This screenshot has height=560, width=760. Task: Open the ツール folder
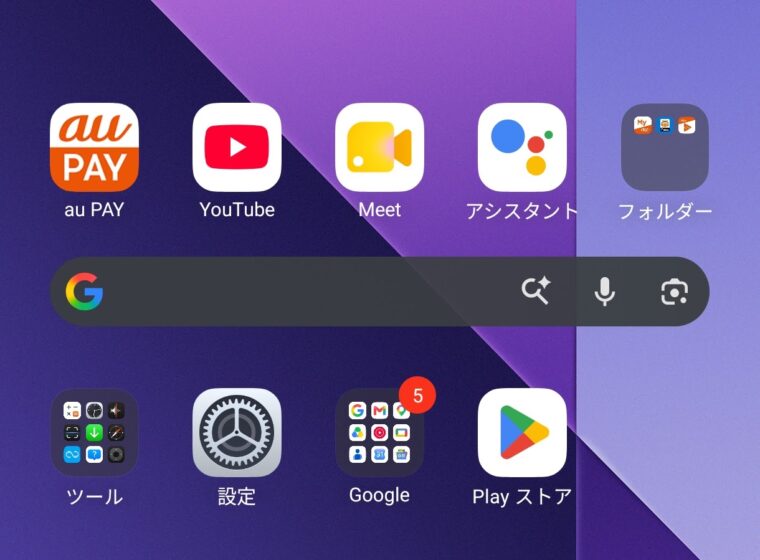[95, 432]
